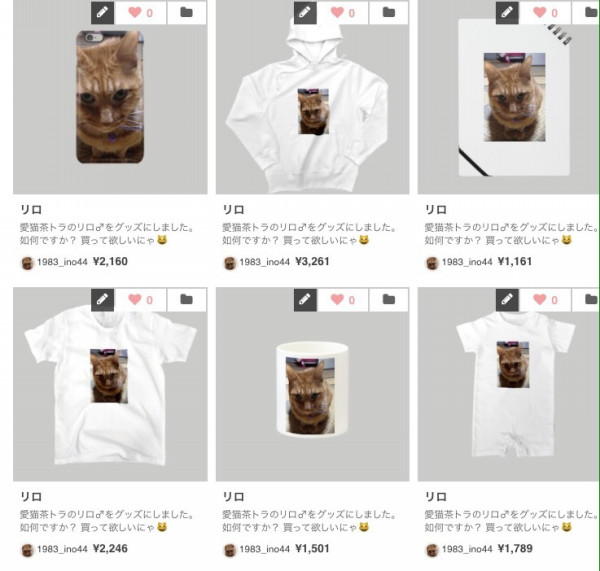Open the hoodie product priced ¥3,261
The height and width of the screenshot is (571, 600).
(x=312, y=98)
